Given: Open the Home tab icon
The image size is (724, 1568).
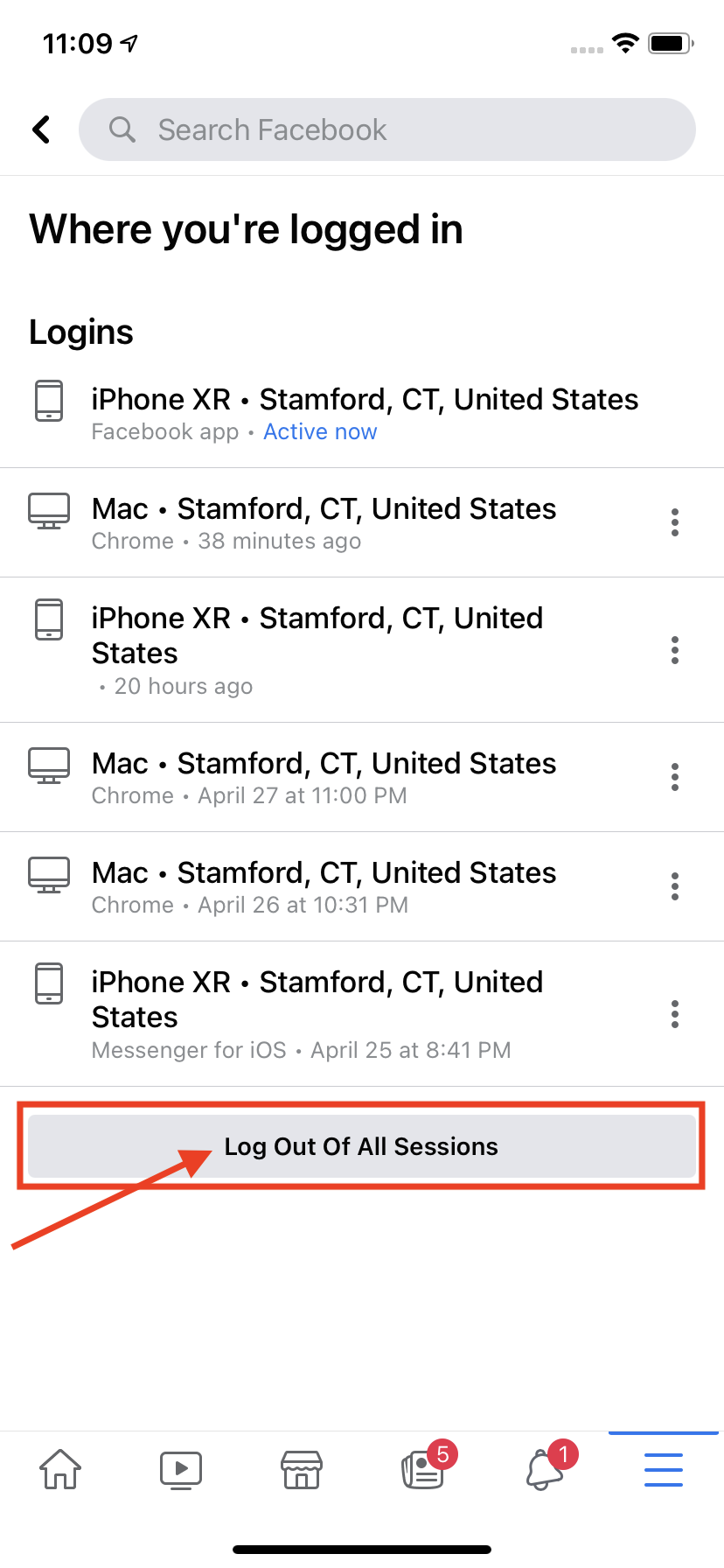Looking at the screenshot, I should tap(59, 1470).
